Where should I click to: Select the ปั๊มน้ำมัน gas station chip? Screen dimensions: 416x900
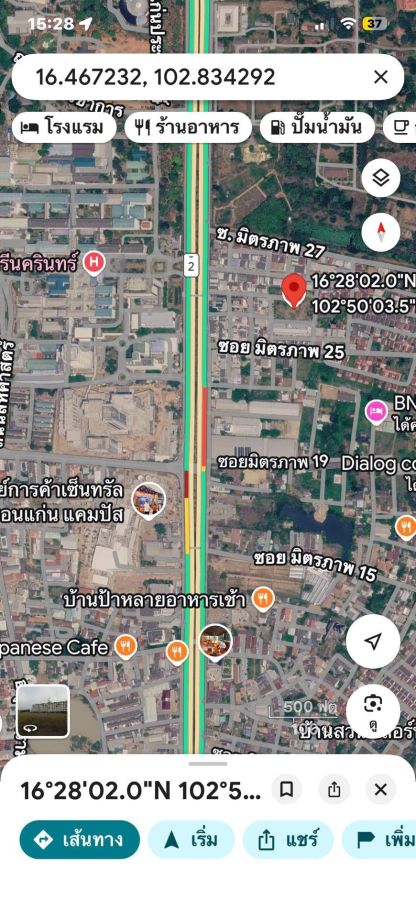pos(317,127)
